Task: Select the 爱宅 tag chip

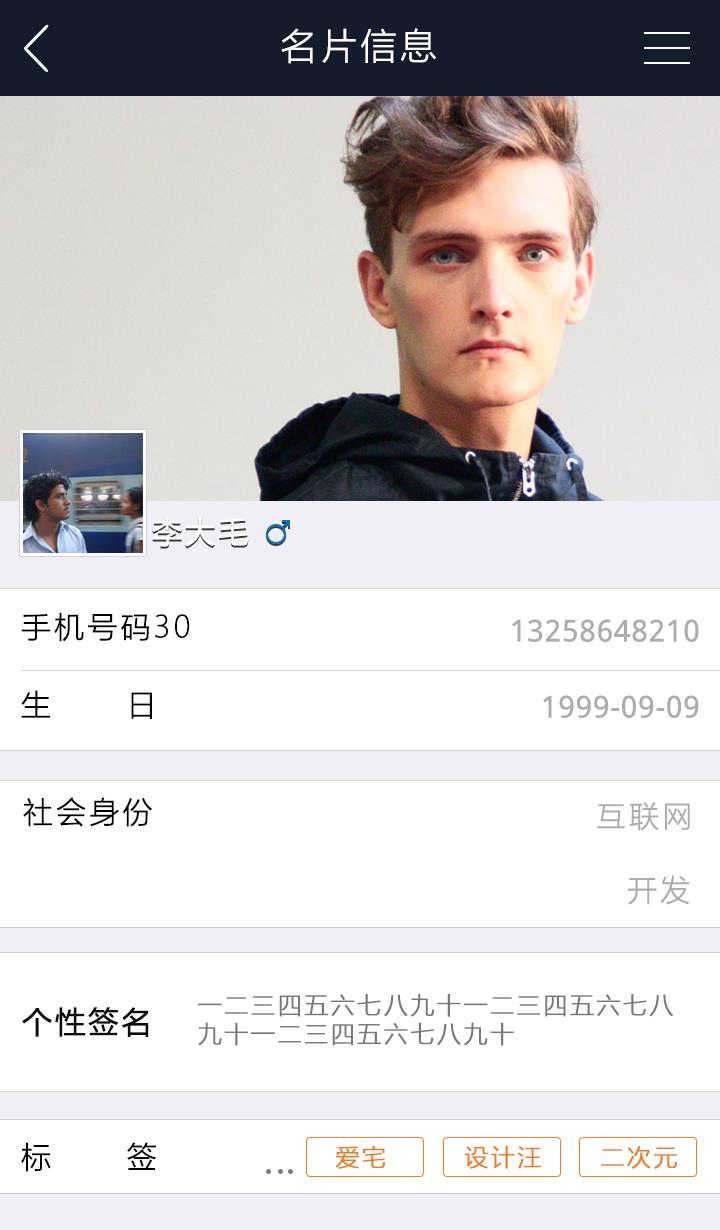Action: pos(364,1157)
